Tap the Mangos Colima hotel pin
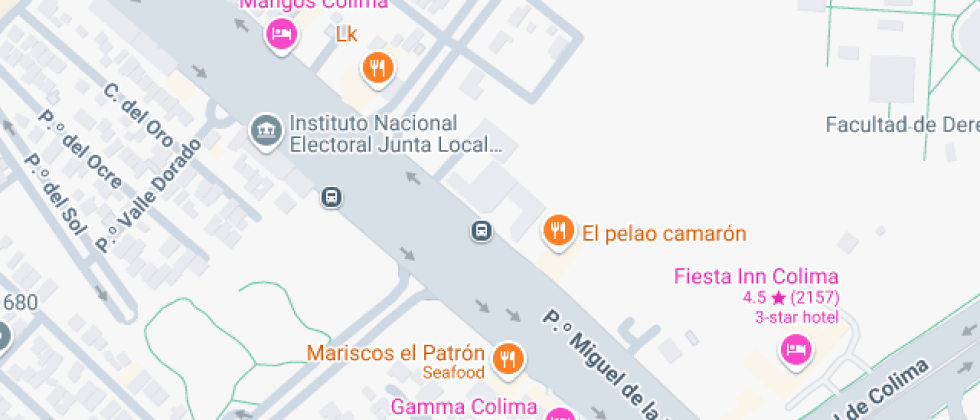 pos(282,36)
